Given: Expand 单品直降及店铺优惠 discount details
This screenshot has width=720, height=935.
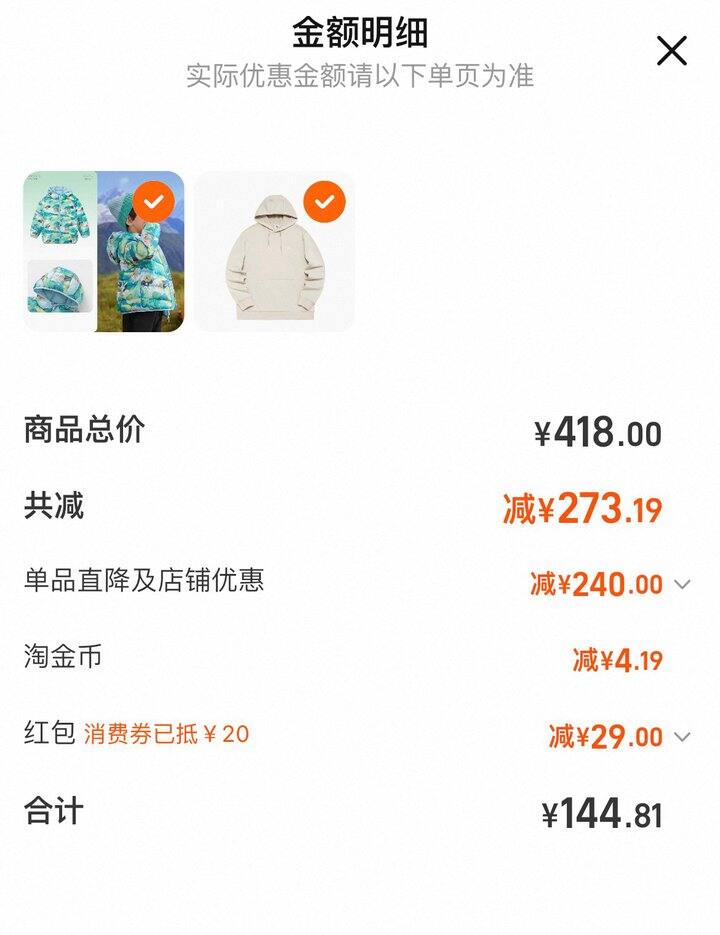Looking at the screenshot, I should point(682,584).
